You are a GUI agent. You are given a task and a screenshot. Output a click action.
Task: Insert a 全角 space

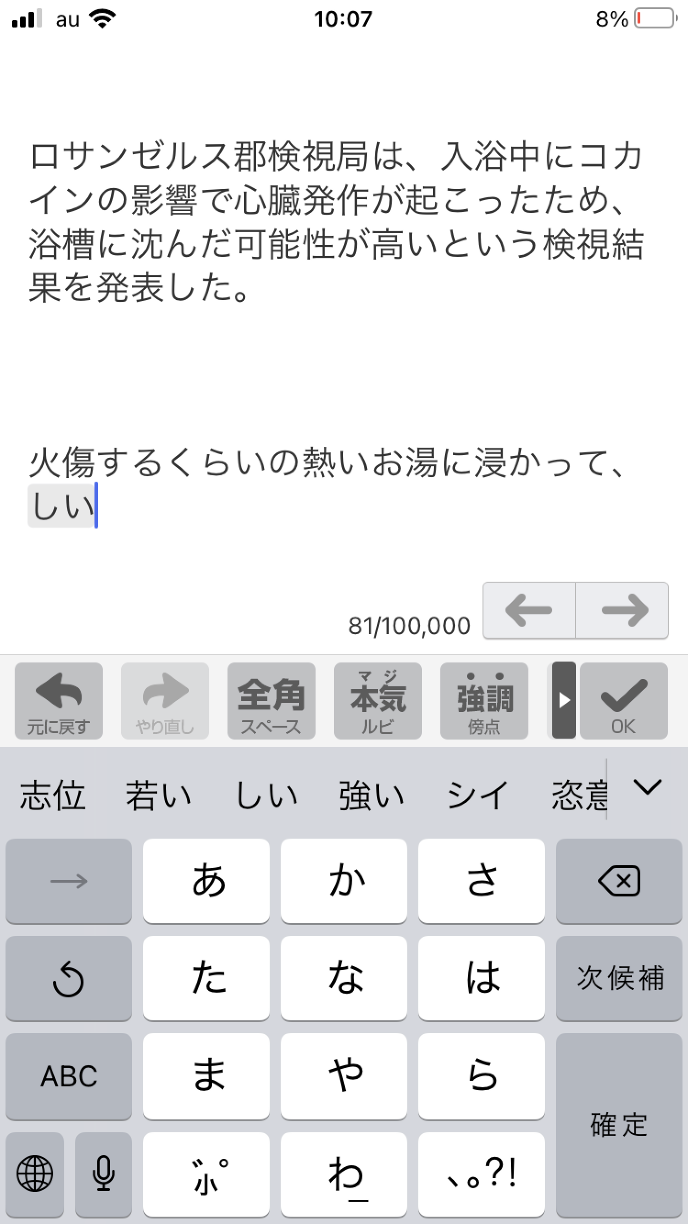click(271, 700)
